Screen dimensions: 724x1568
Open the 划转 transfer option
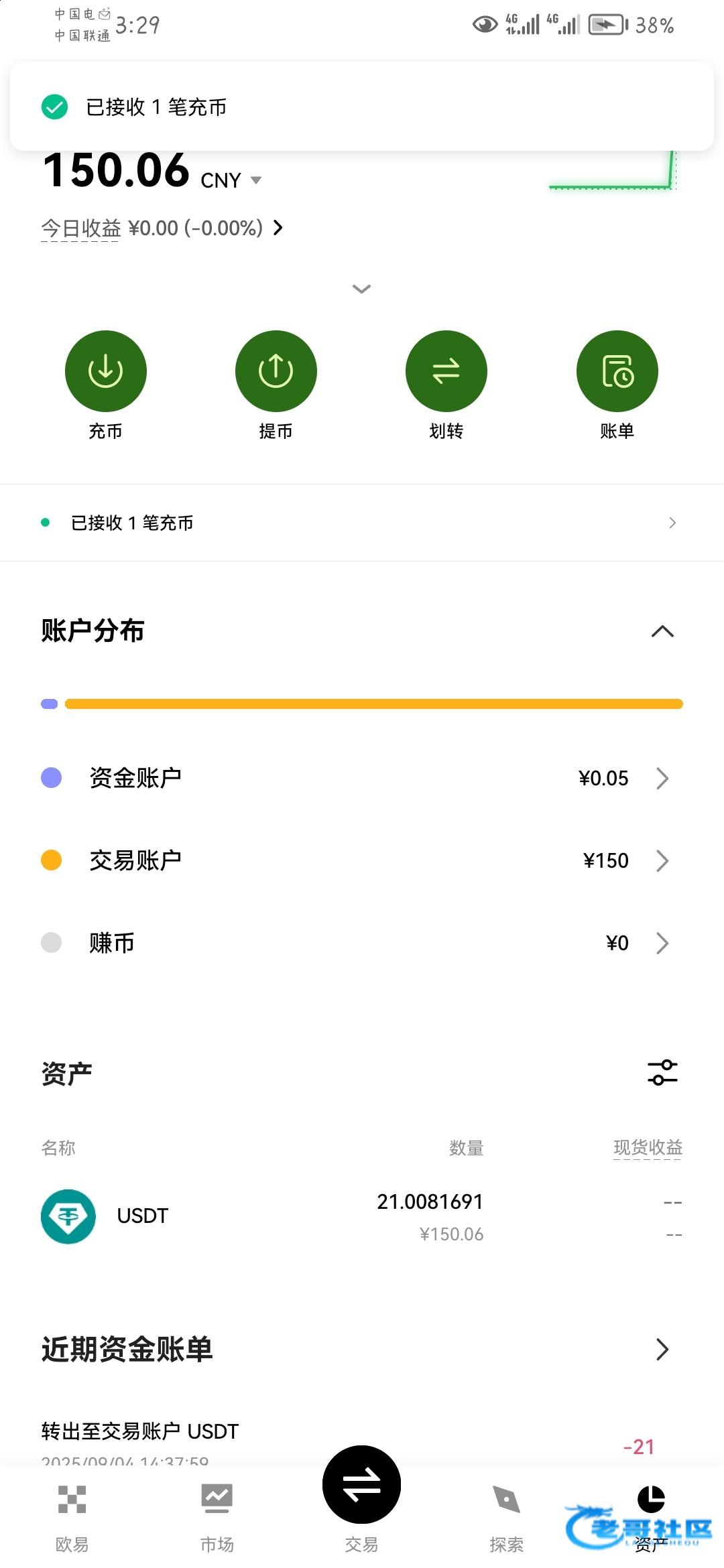pyautogui.click(x=446, y=371)
